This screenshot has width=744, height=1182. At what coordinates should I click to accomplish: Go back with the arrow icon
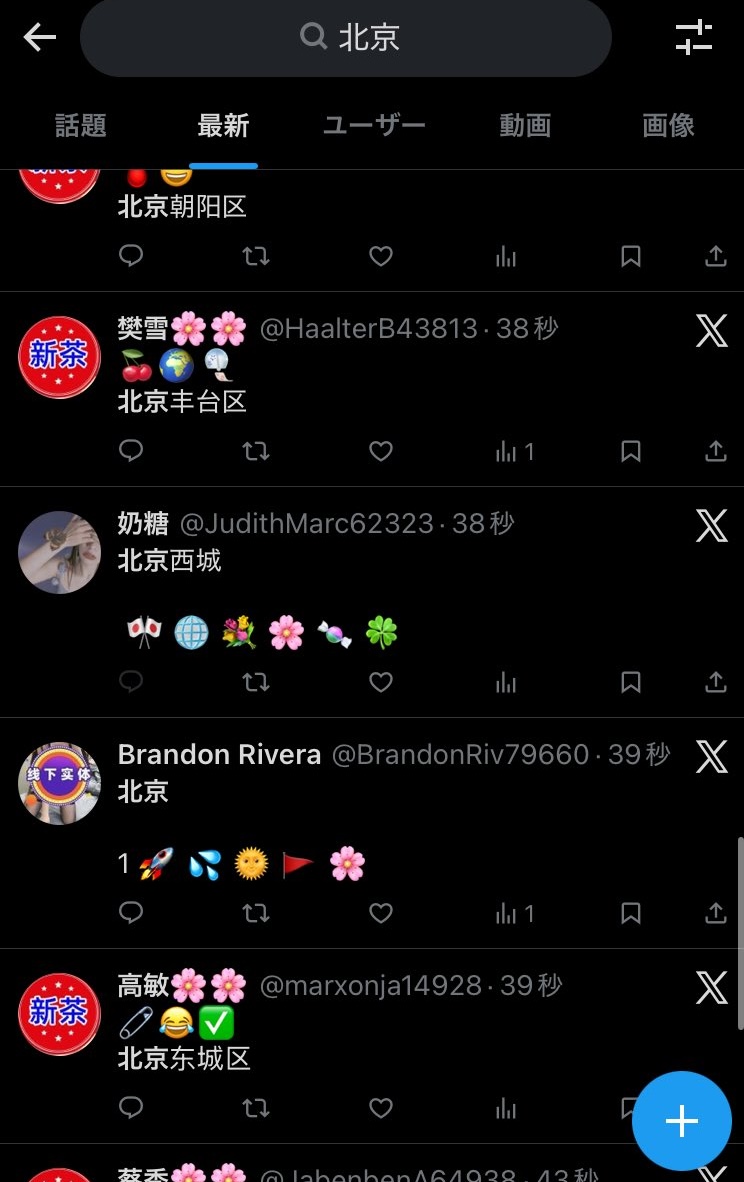pos(40,38)
